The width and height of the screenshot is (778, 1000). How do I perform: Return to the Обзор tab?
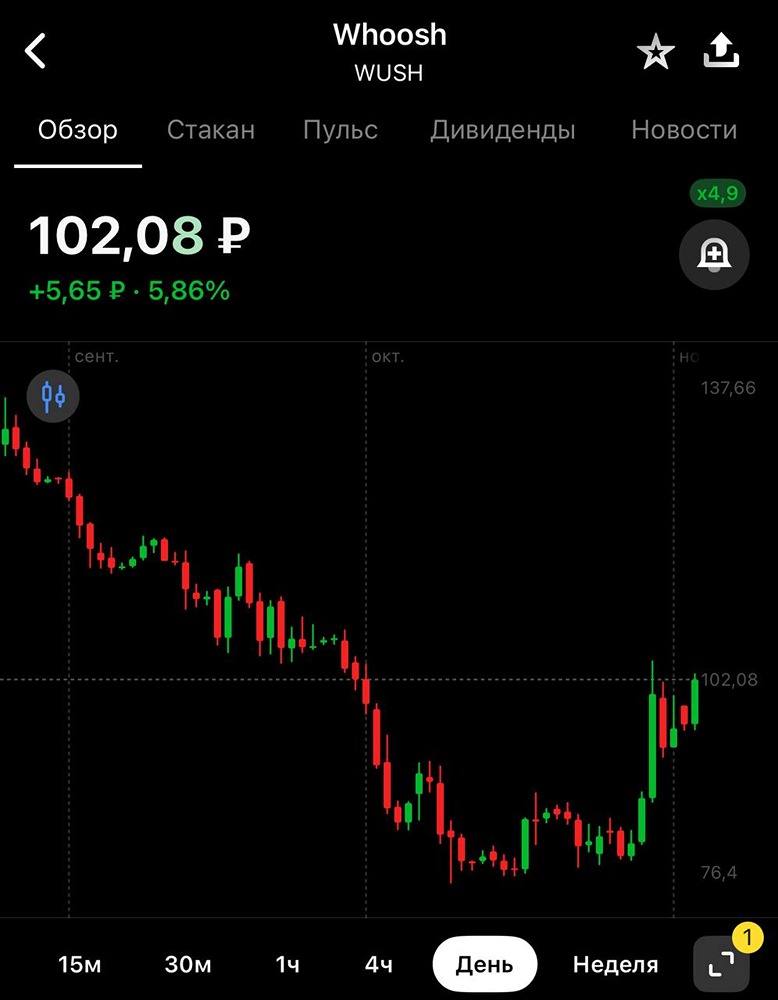pyautogui.click(x=77, y=129)
